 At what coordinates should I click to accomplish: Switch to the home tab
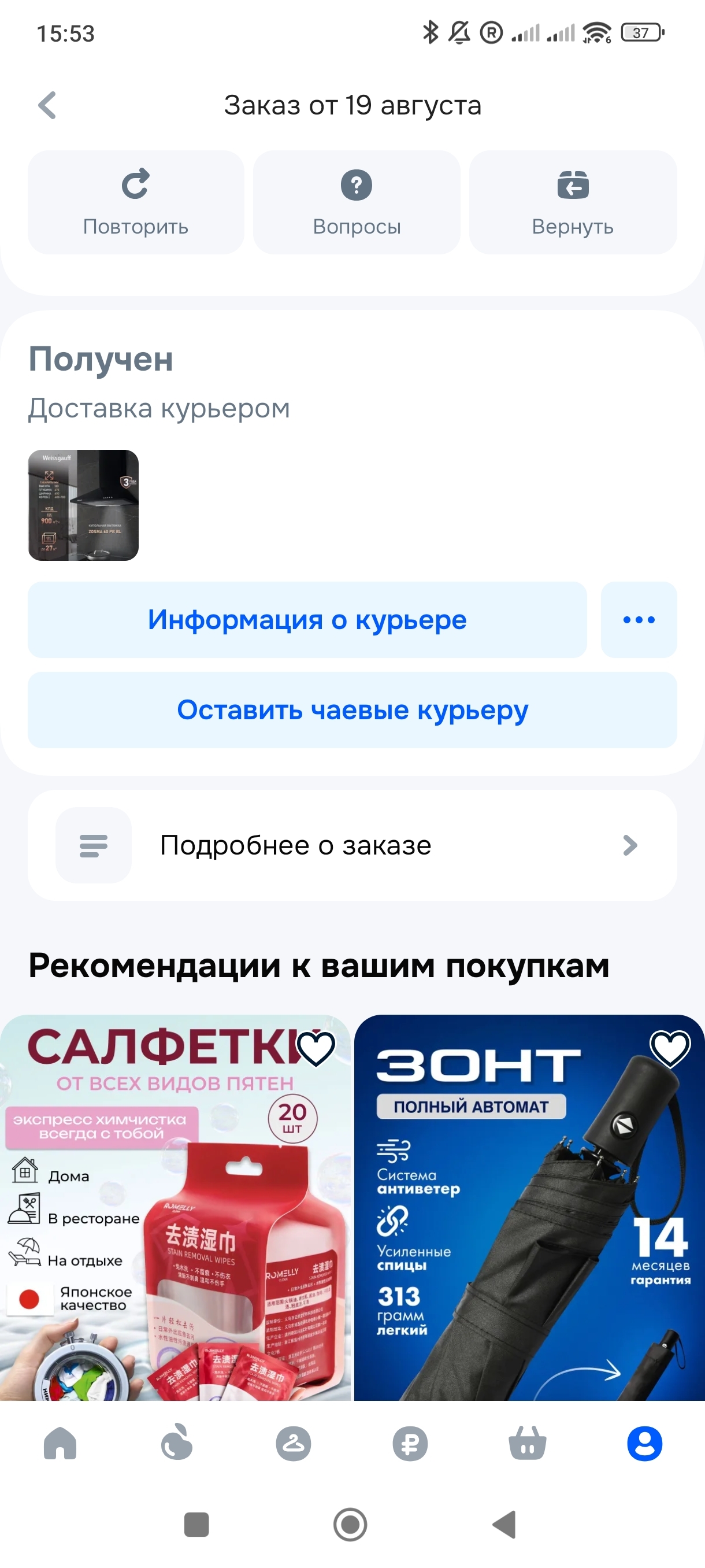tap(60, 1444)
